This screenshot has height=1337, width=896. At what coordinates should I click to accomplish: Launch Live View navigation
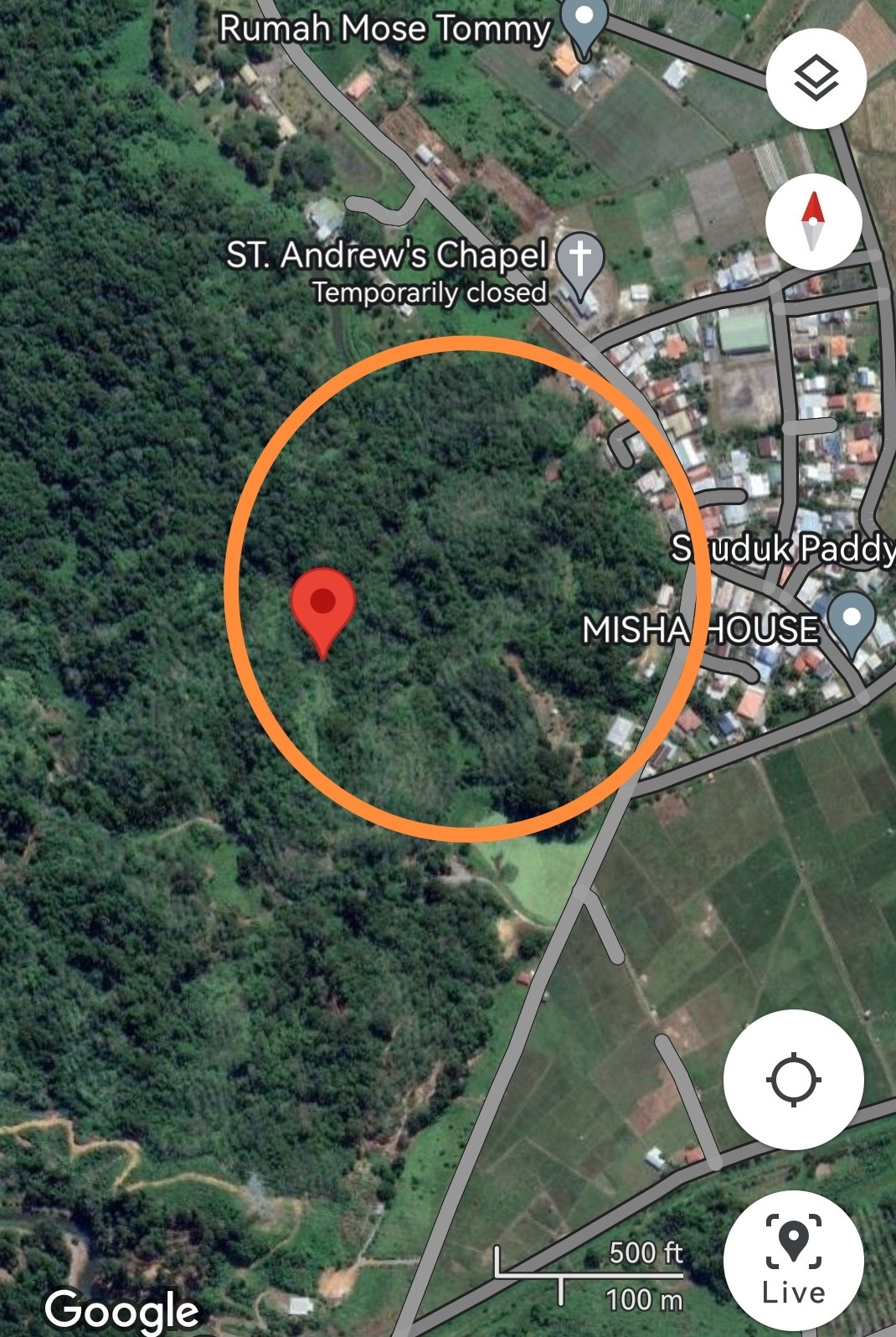tap(793, 1260)
